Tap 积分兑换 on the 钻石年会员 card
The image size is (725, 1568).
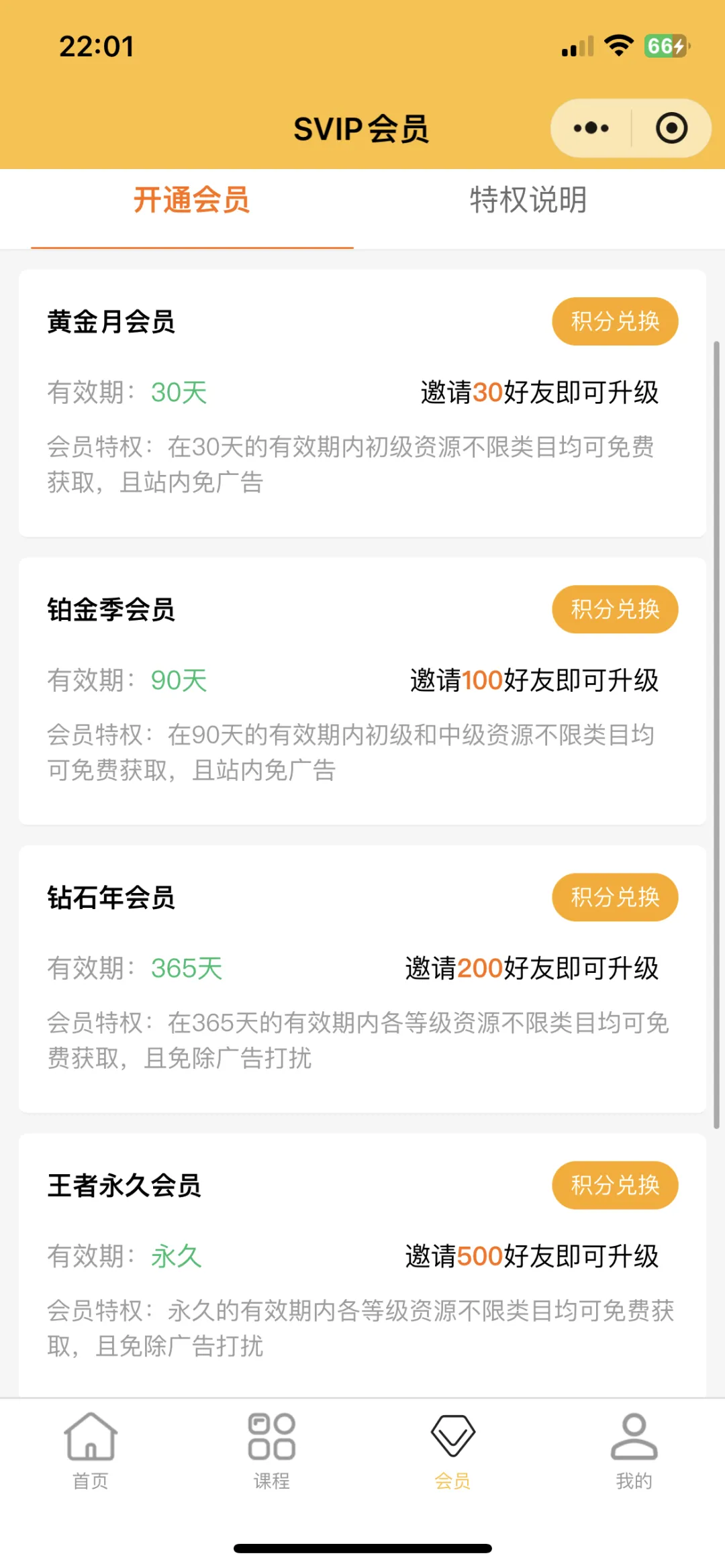click(615, 897)
